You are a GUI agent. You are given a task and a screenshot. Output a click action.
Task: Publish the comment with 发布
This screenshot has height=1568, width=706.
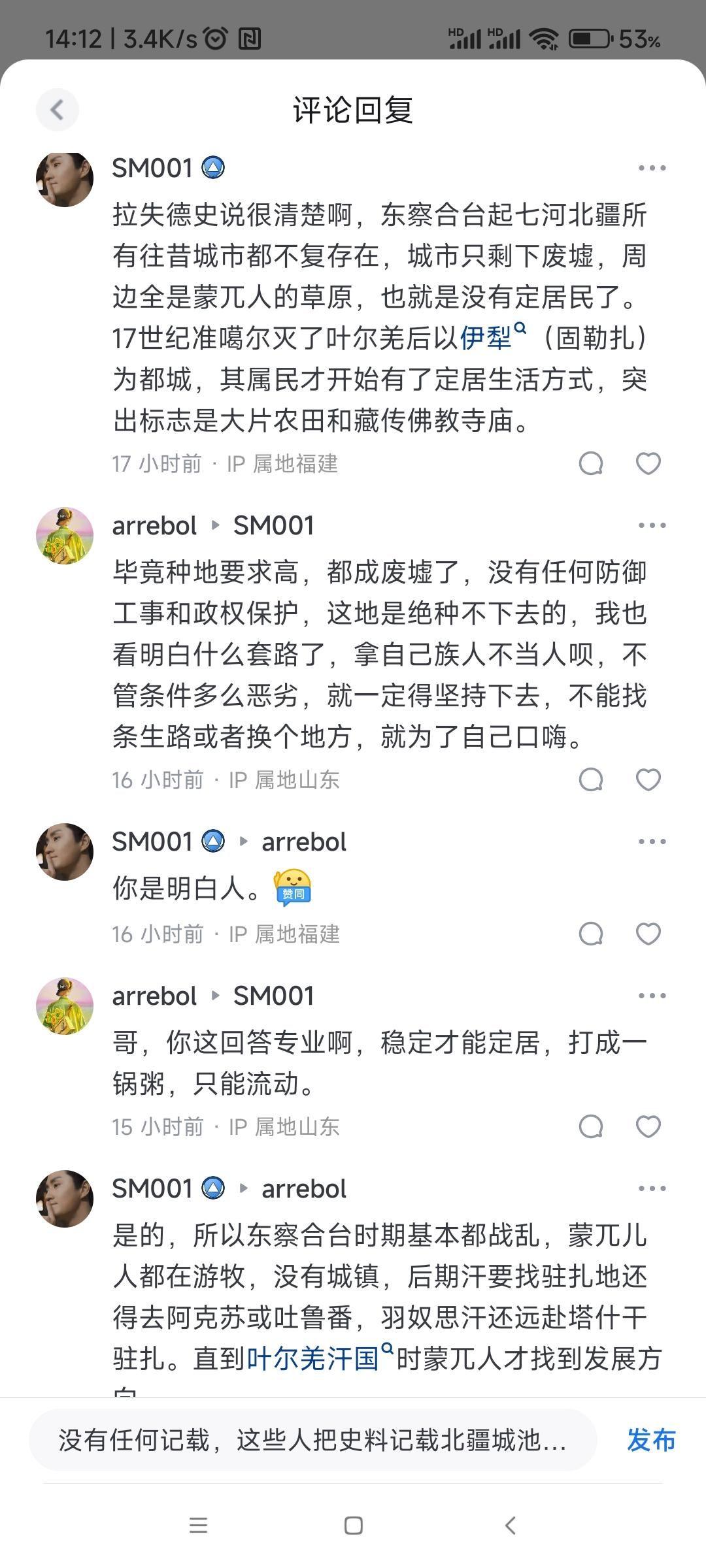(x=651, y=1440)
